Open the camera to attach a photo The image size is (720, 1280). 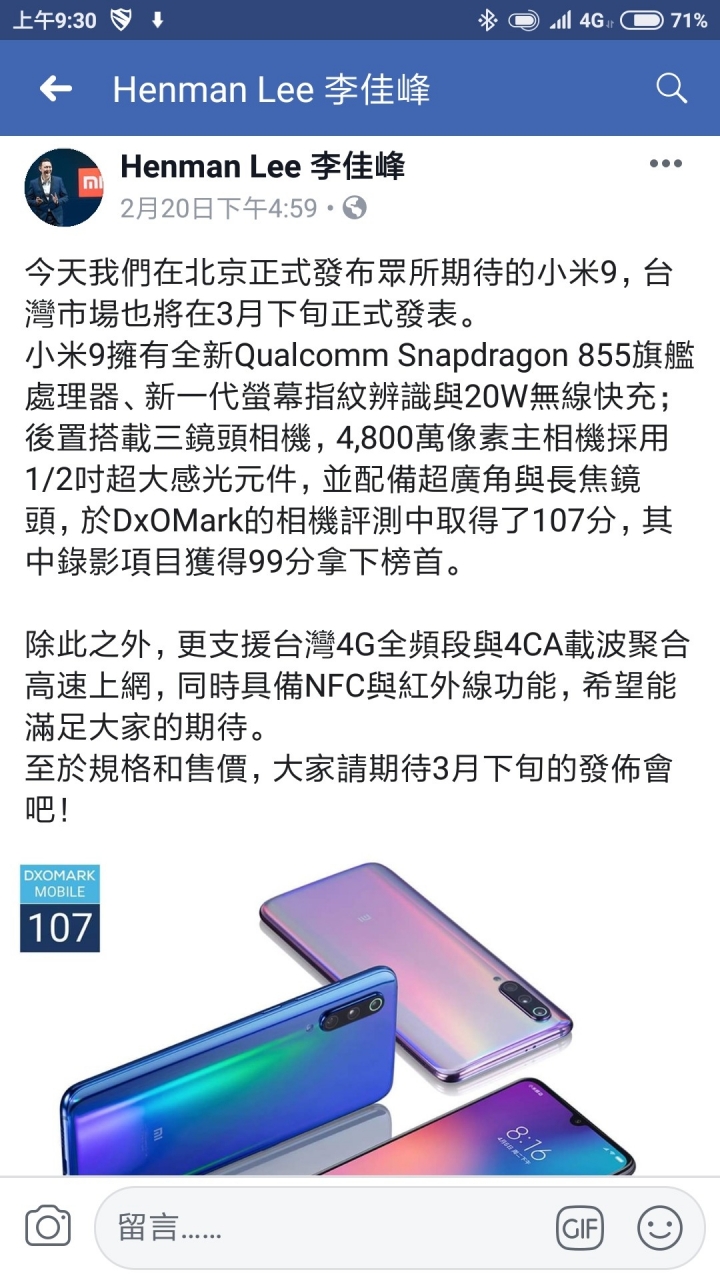[47, 1227]
